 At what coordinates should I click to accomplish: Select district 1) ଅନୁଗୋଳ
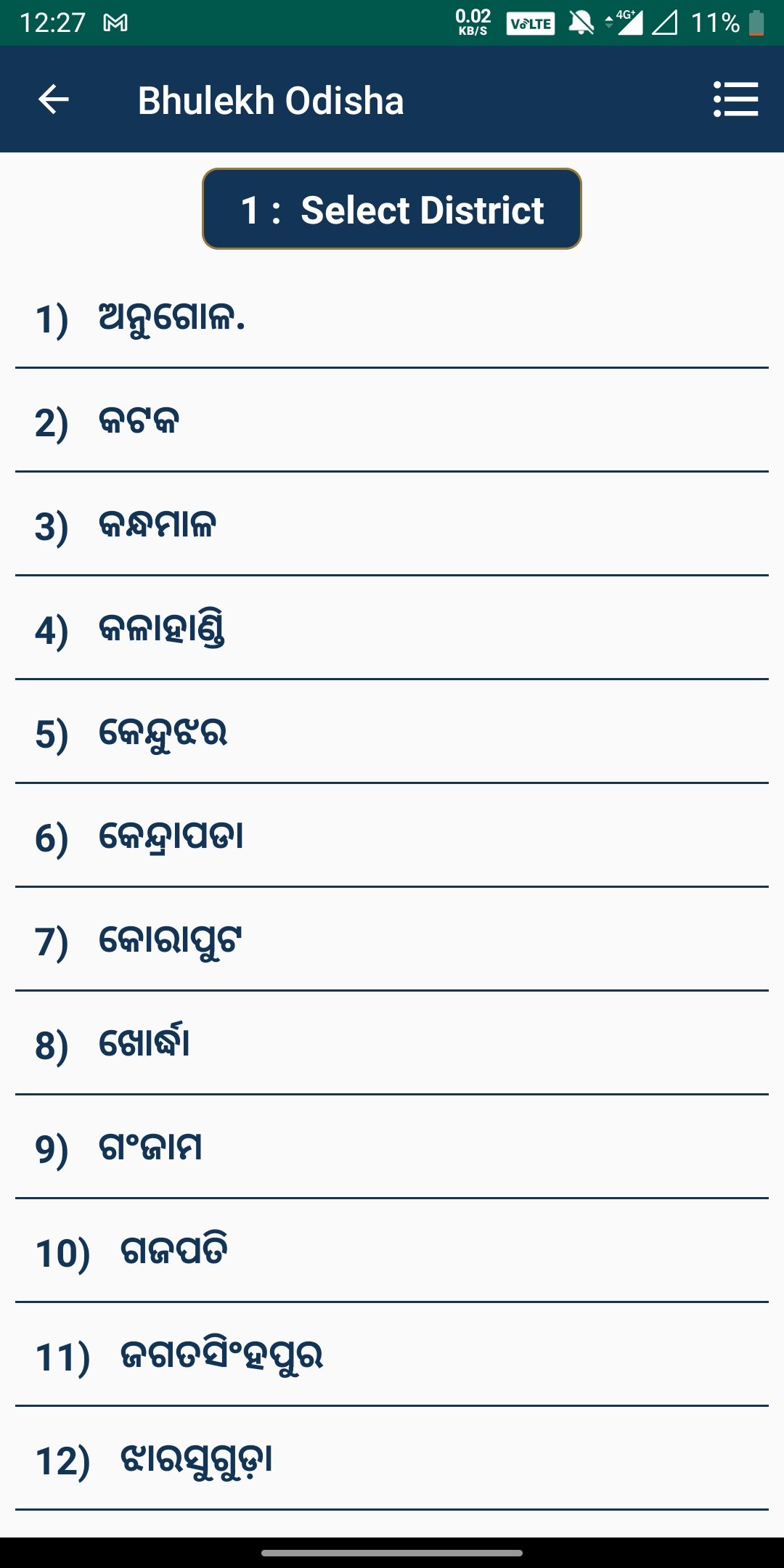(x=392, y=317)
